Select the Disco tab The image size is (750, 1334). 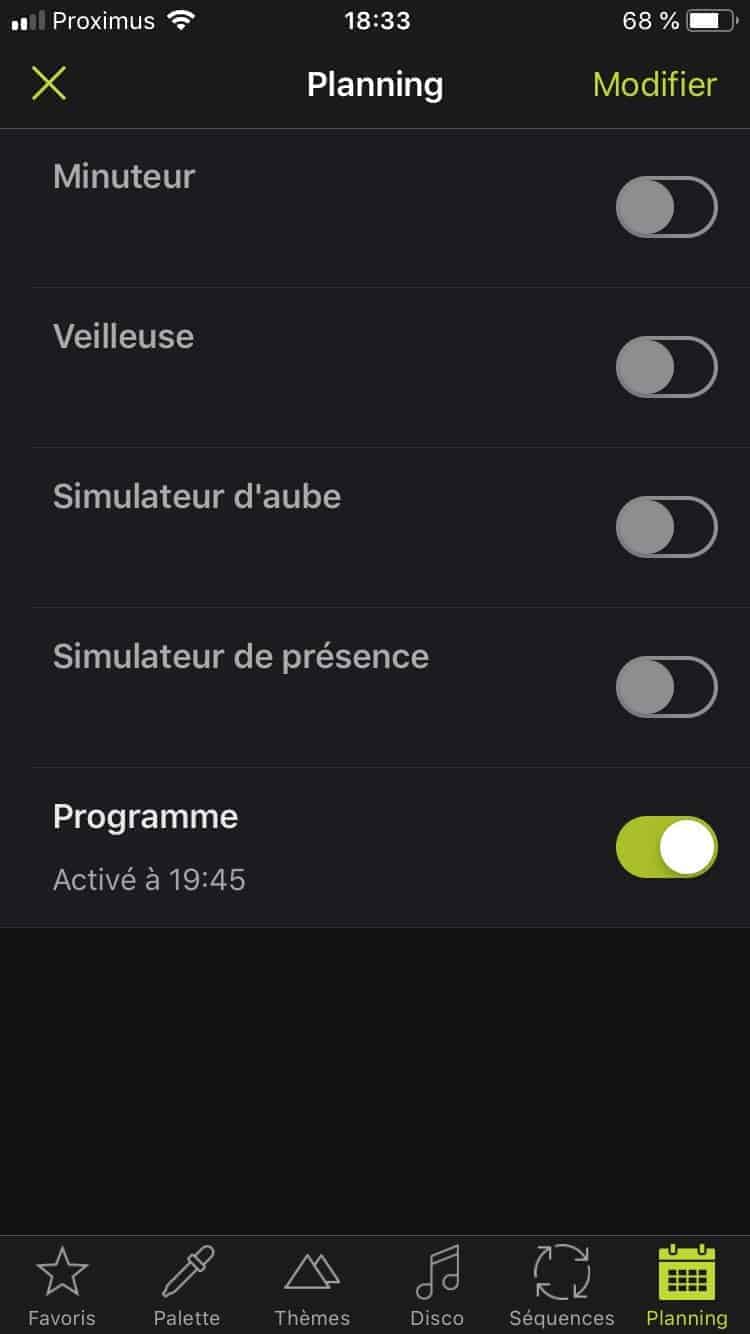click(437, 1286)
